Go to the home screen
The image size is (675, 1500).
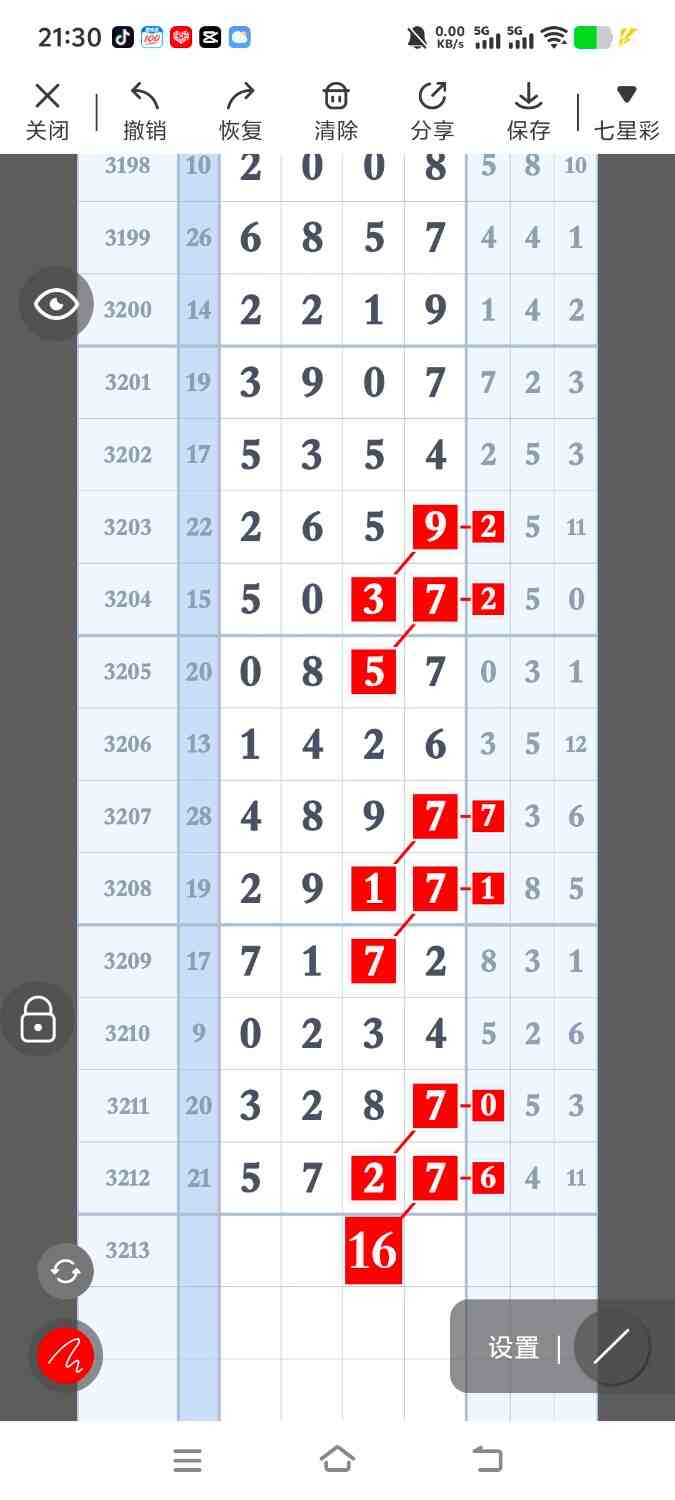[337, 1460]
